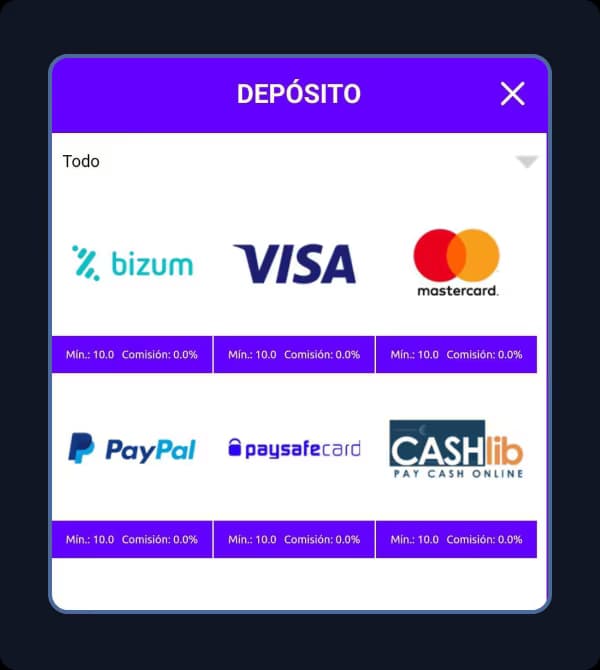Deposit using PayPal

coord(132,449)
